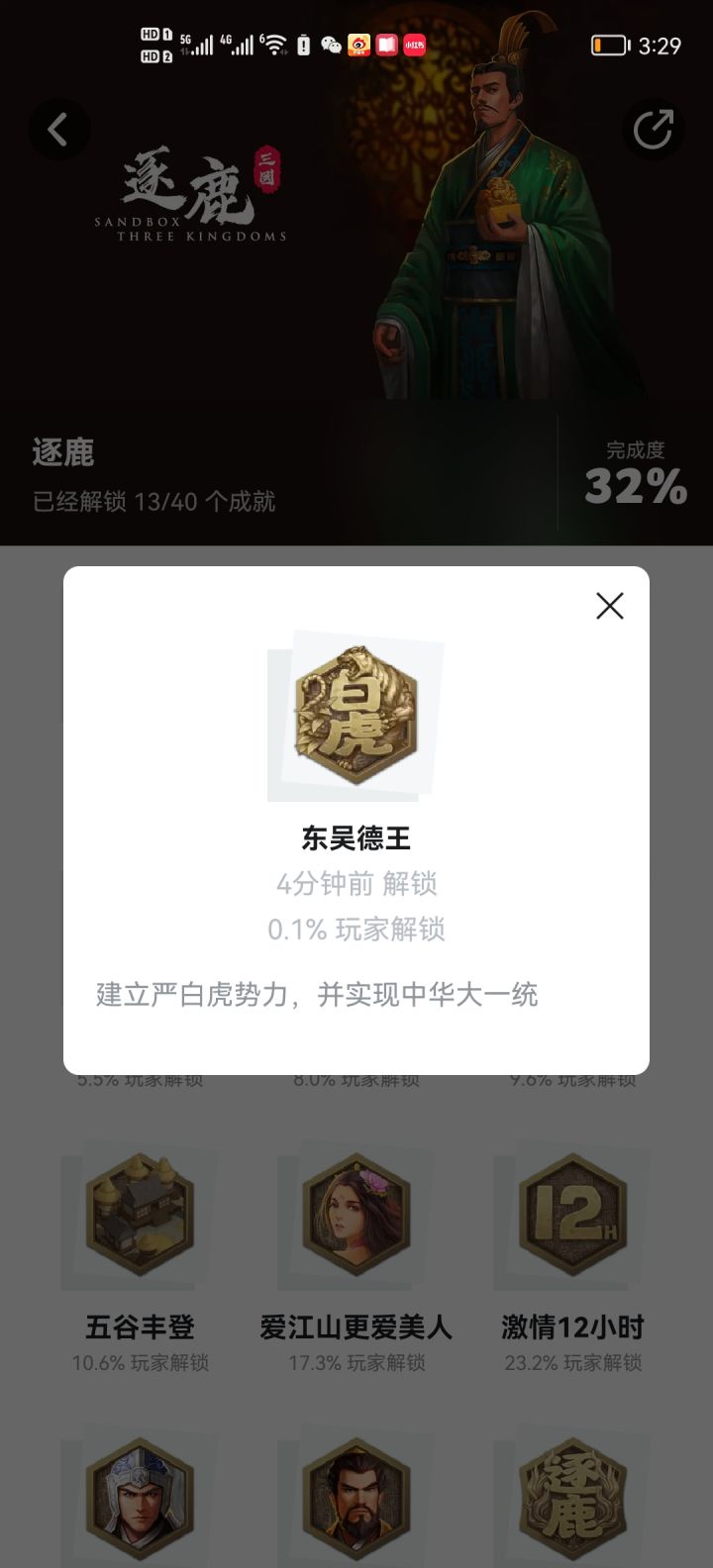Tap the battery indicator in the status bar

click(x=608, y=45)
